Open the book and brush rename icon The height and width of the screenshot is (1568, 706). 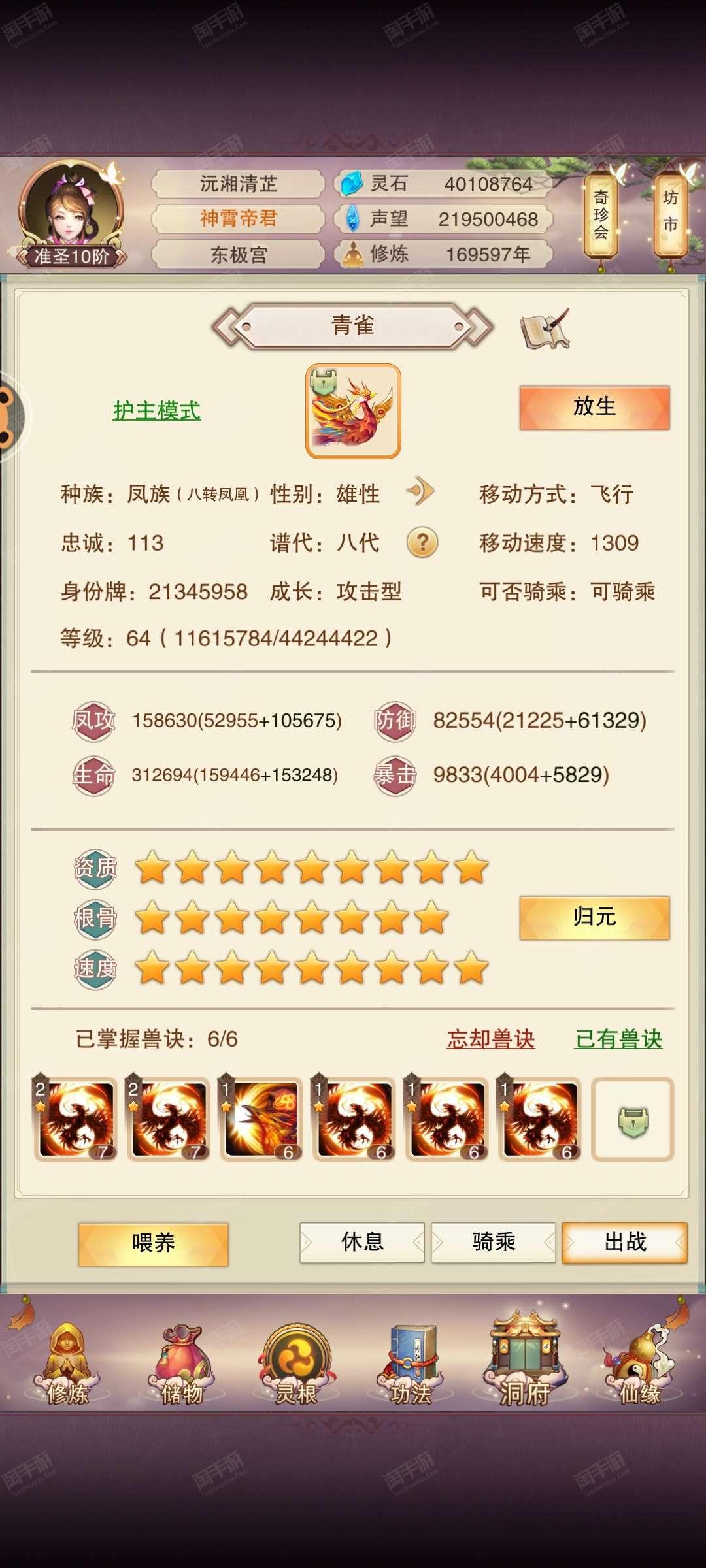point(545,329)
